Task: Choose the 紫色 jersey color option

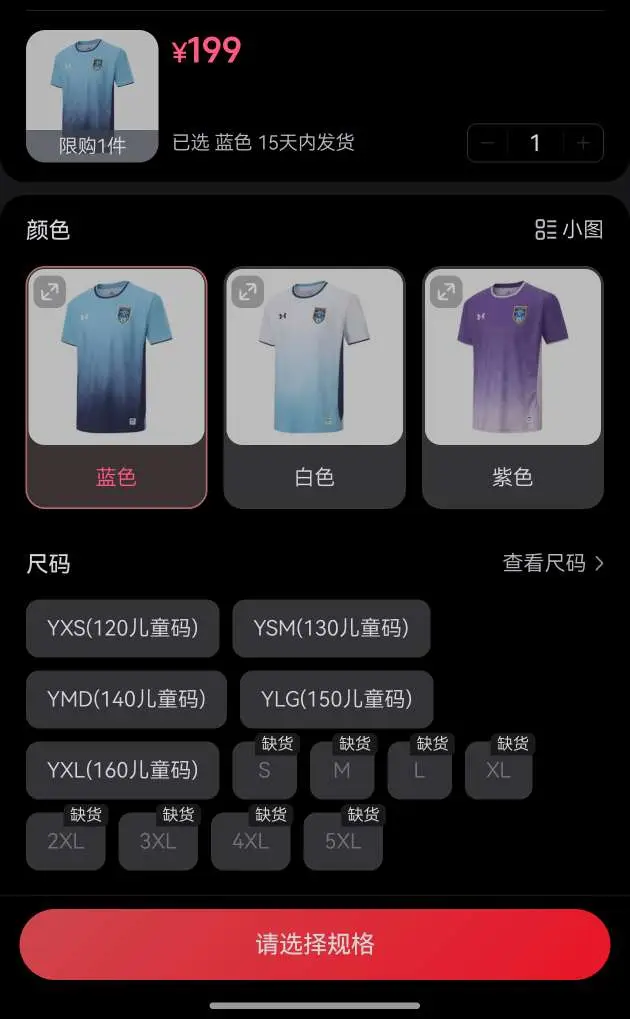Action: (x=512, y=388)
